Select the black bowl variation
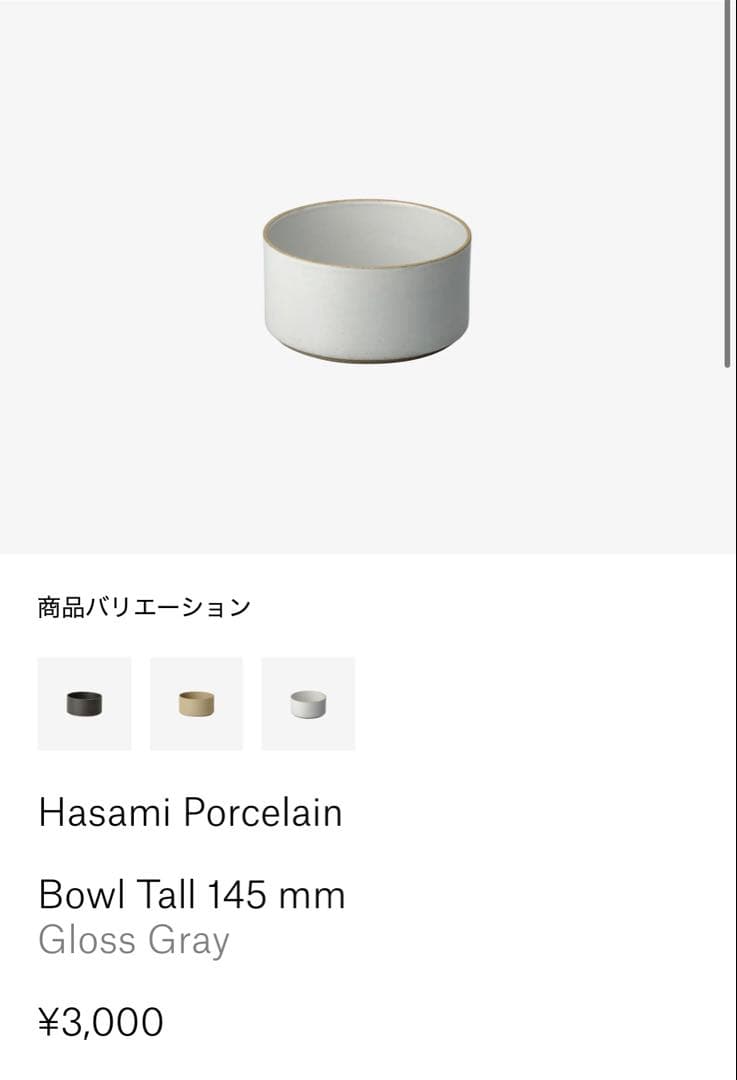The width and height of the screenshot is (737, 1080). (x=84, y=703)
